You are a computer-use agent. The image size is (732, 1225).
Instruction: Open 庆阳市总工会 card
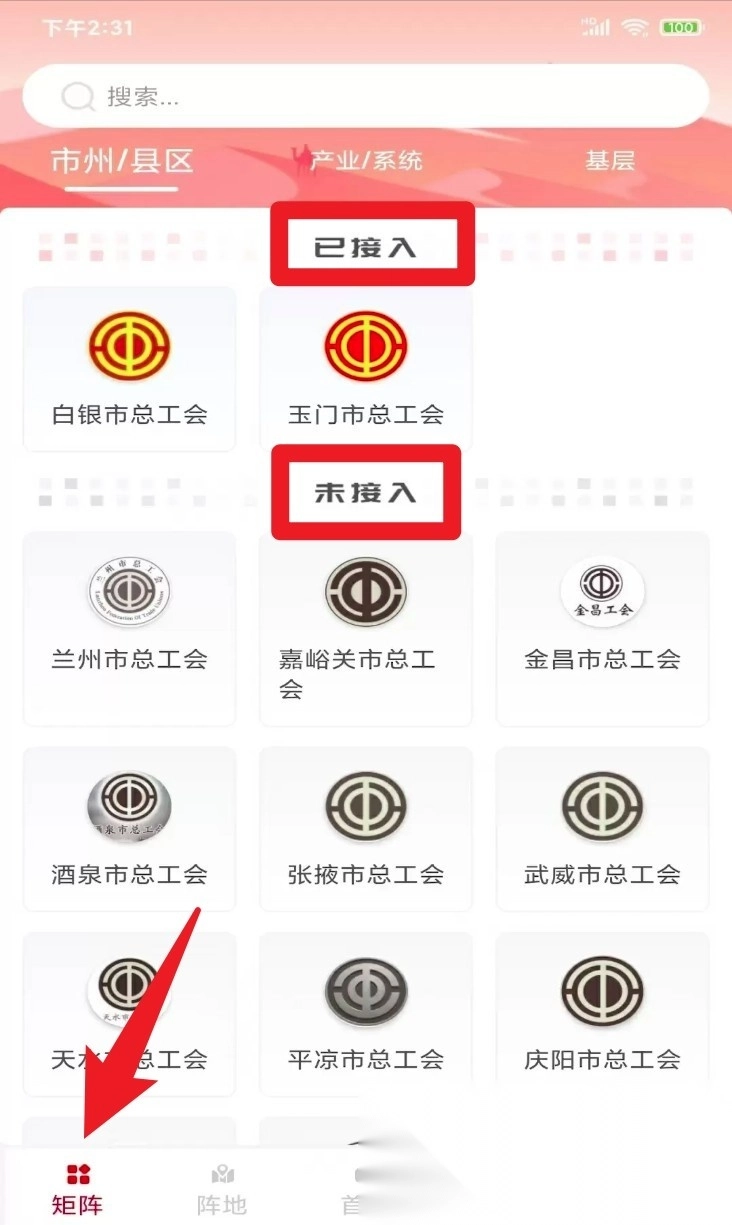[x=602, y=1014]
